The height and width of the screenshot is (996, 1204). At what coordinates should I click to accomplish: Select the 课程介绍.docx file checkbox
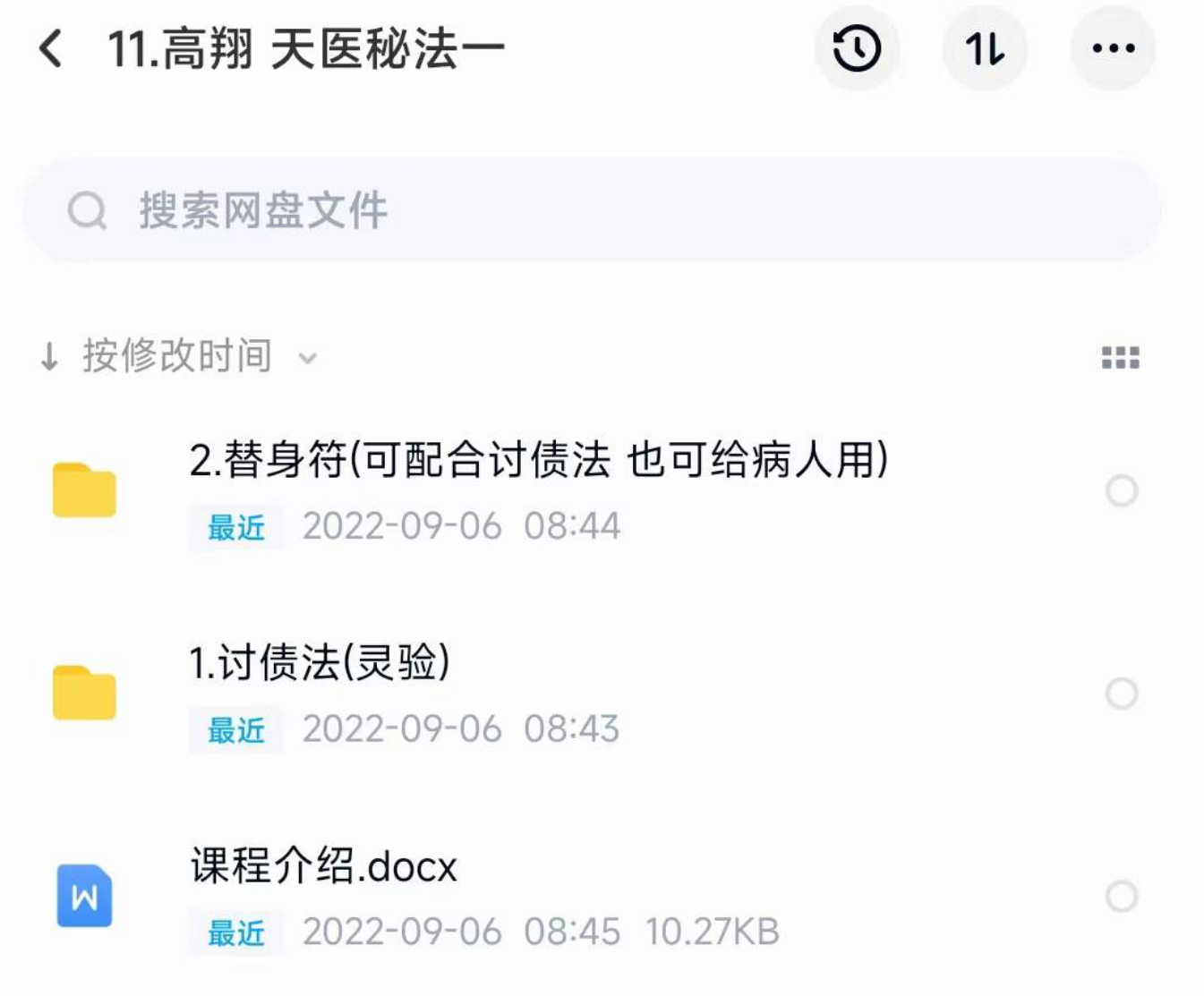point(1121,896)
